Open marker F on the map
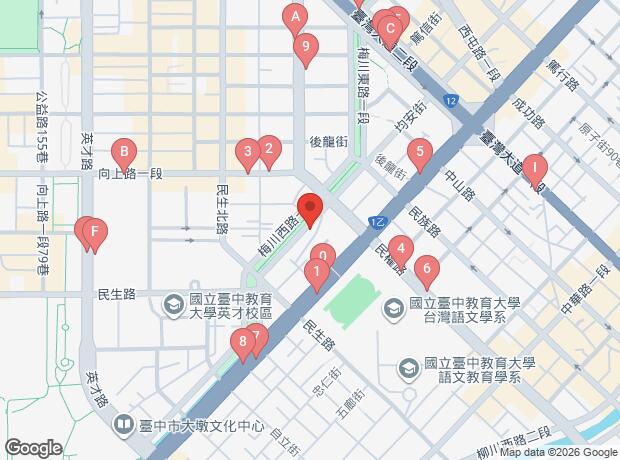 (94, 235)
